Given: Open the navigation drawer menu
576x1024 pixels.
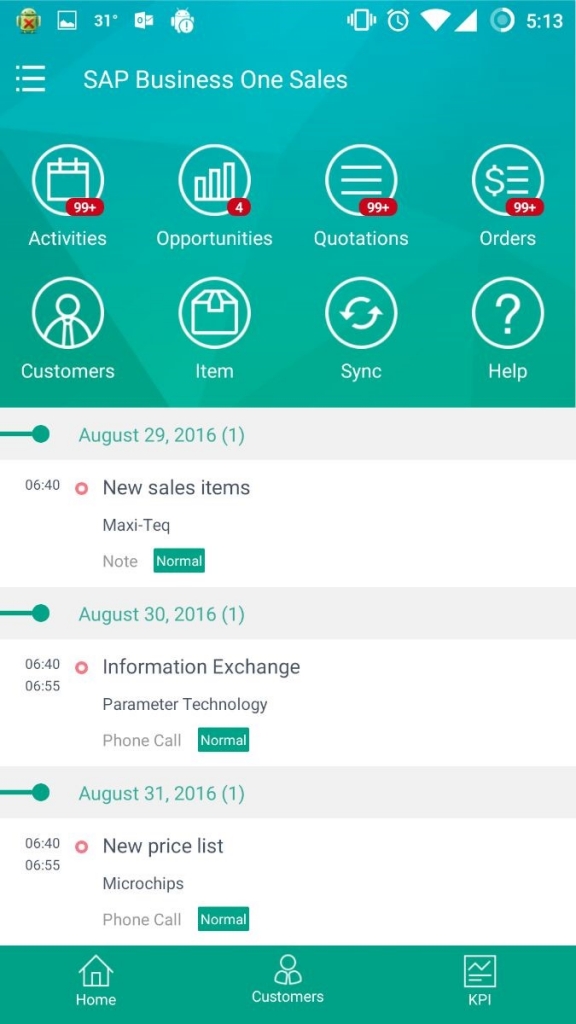Looking at the screenshot, I should pyautogui.click(x=31, y=79).
